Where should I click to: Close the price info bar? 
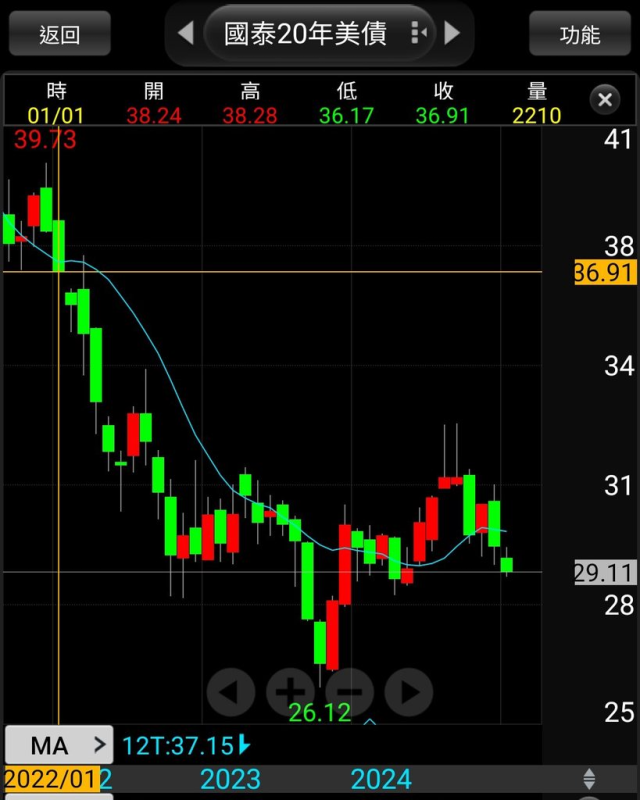coord(604,99)
